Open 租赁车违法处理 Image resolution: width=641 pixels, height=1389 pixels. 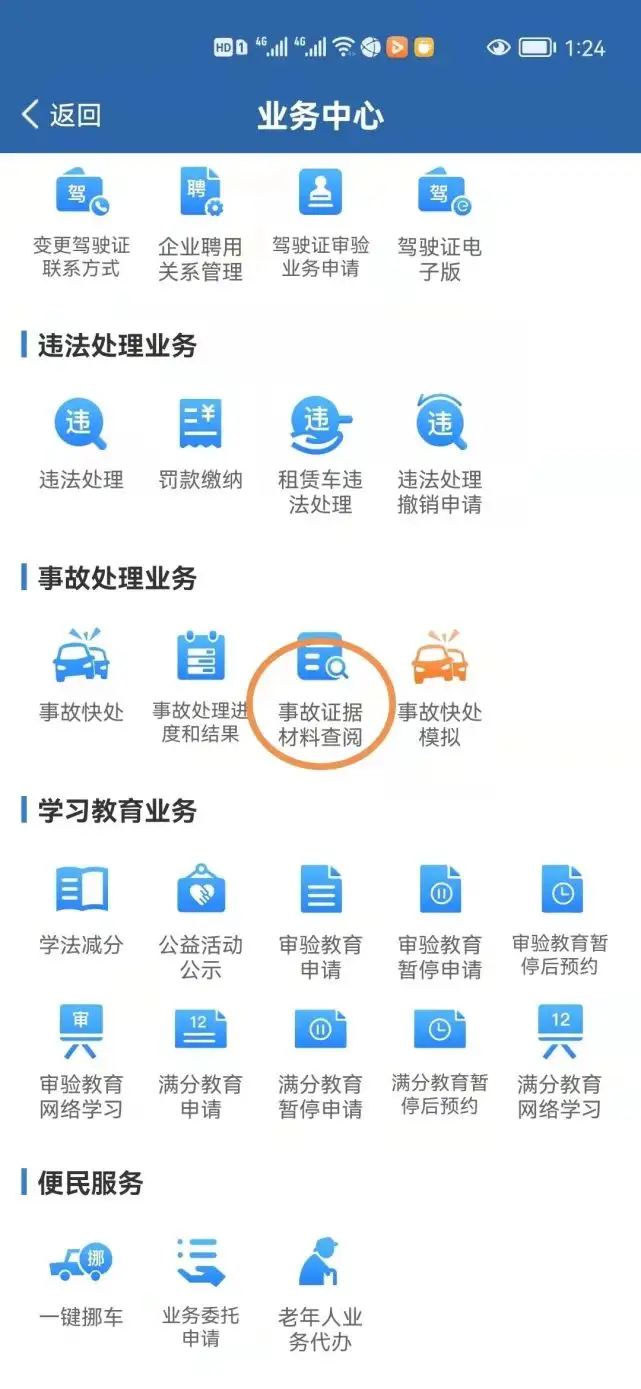[320, 456]
